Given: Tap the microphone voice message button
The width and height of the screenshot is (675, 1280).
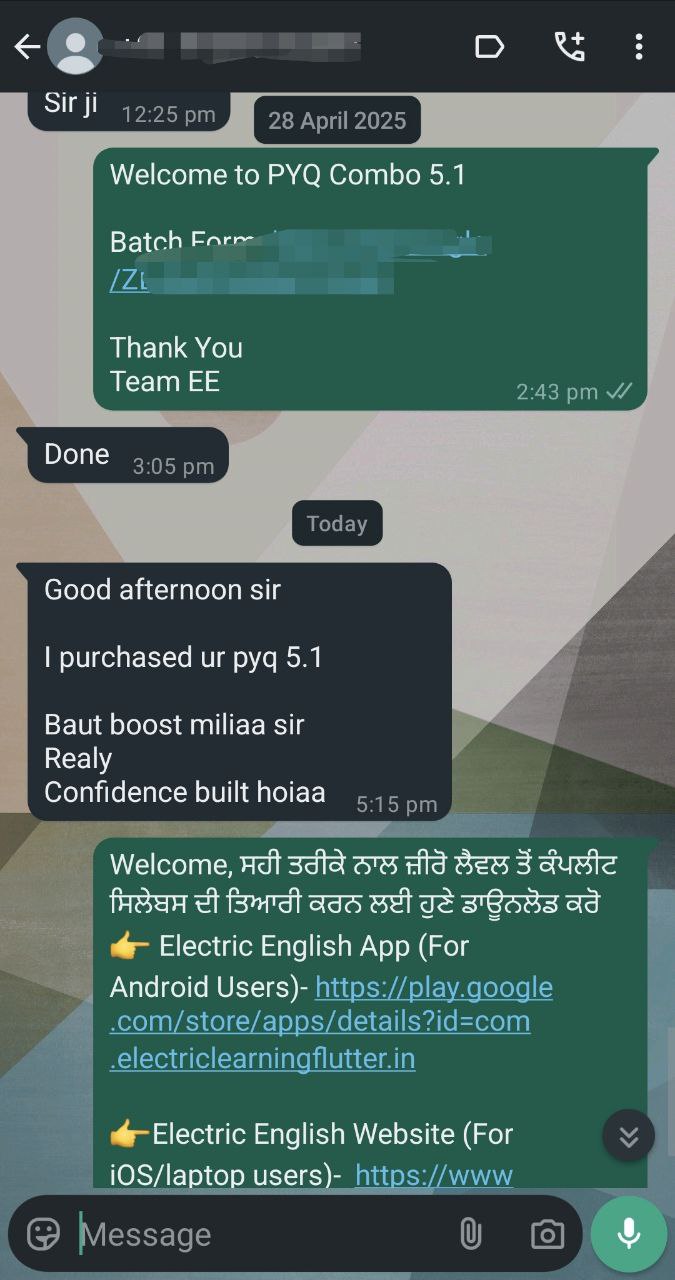Looking at the screenshot, I should point(628,1234).
